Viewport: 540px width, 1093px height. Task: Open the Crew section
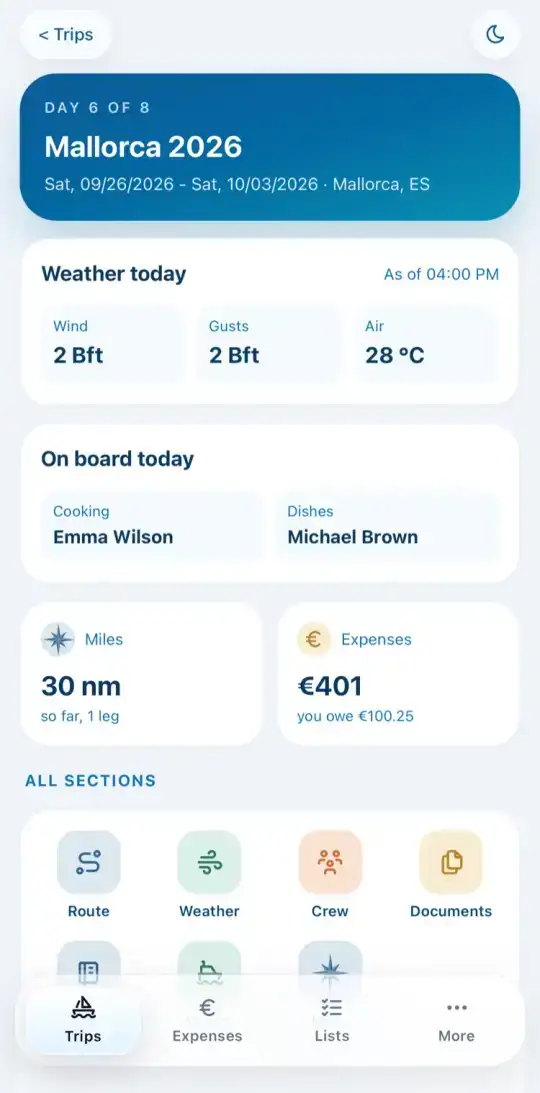point(330,875)
